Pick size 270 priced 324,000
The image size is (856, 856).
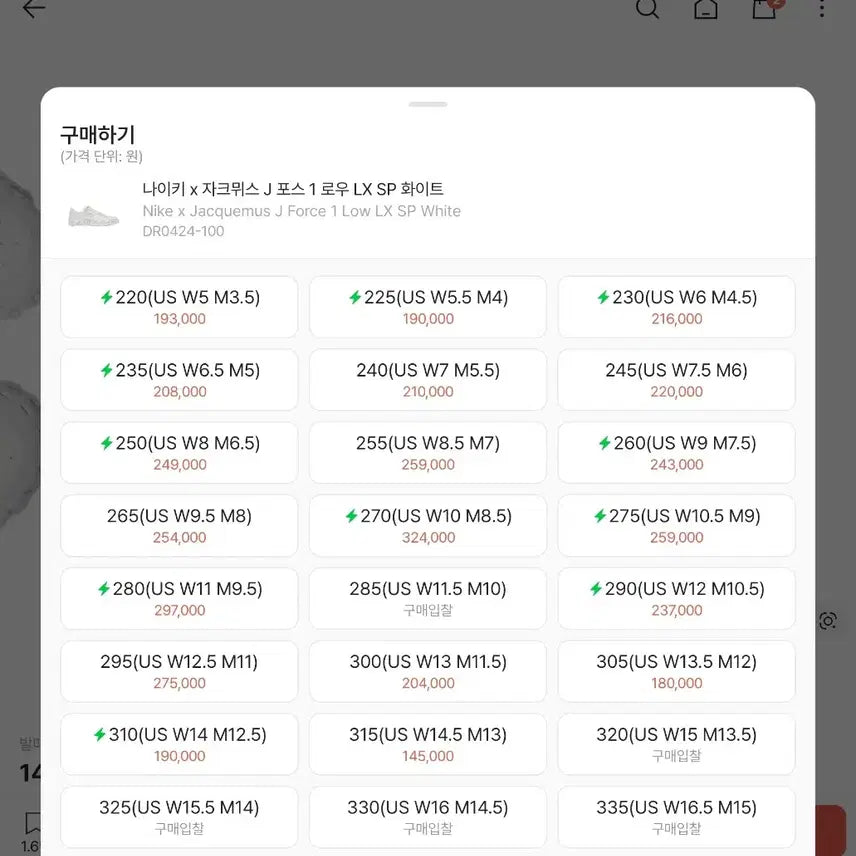pos(428,526)
